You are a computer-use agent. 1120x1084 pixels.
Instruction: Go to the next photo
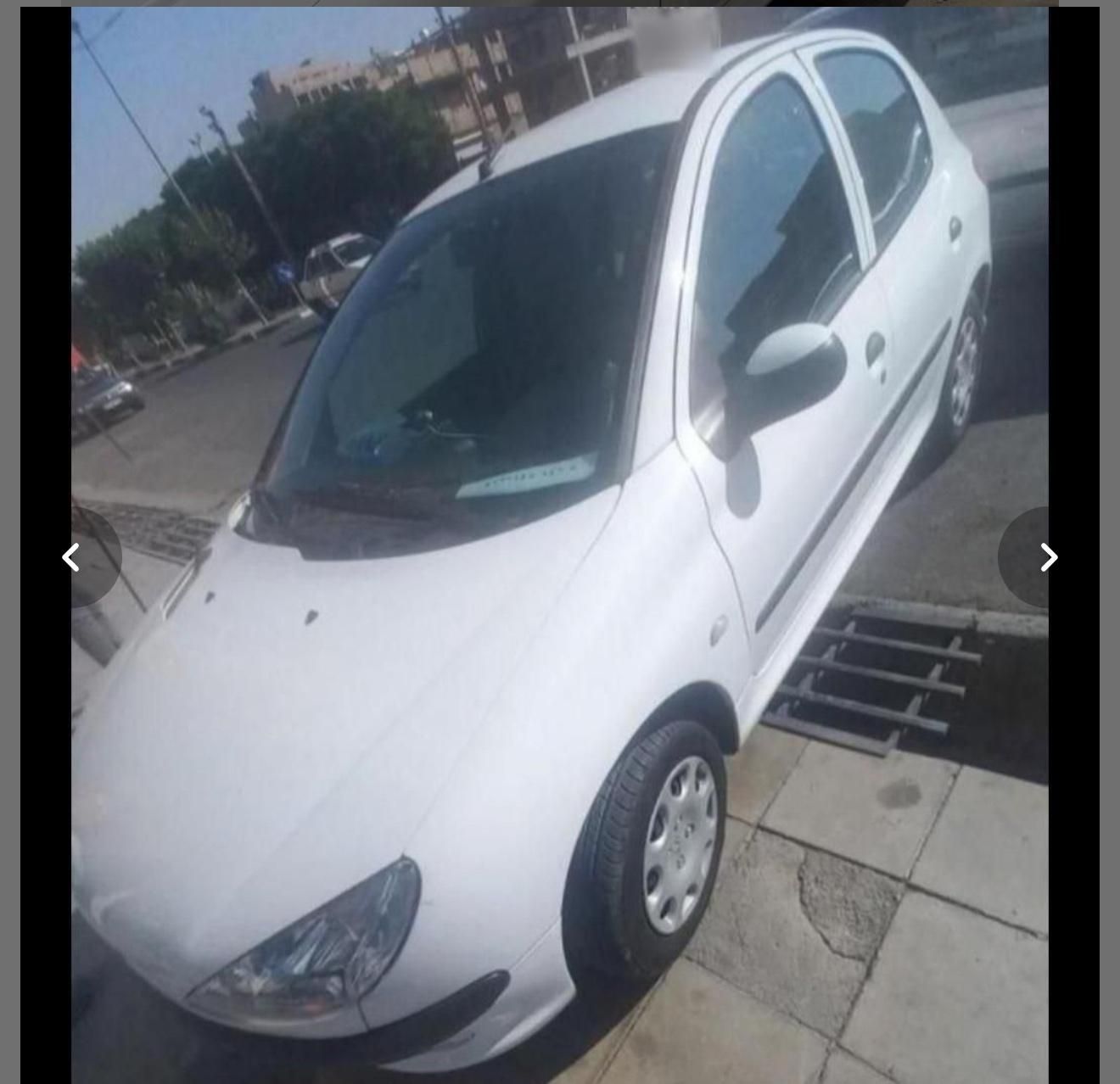1047,557
